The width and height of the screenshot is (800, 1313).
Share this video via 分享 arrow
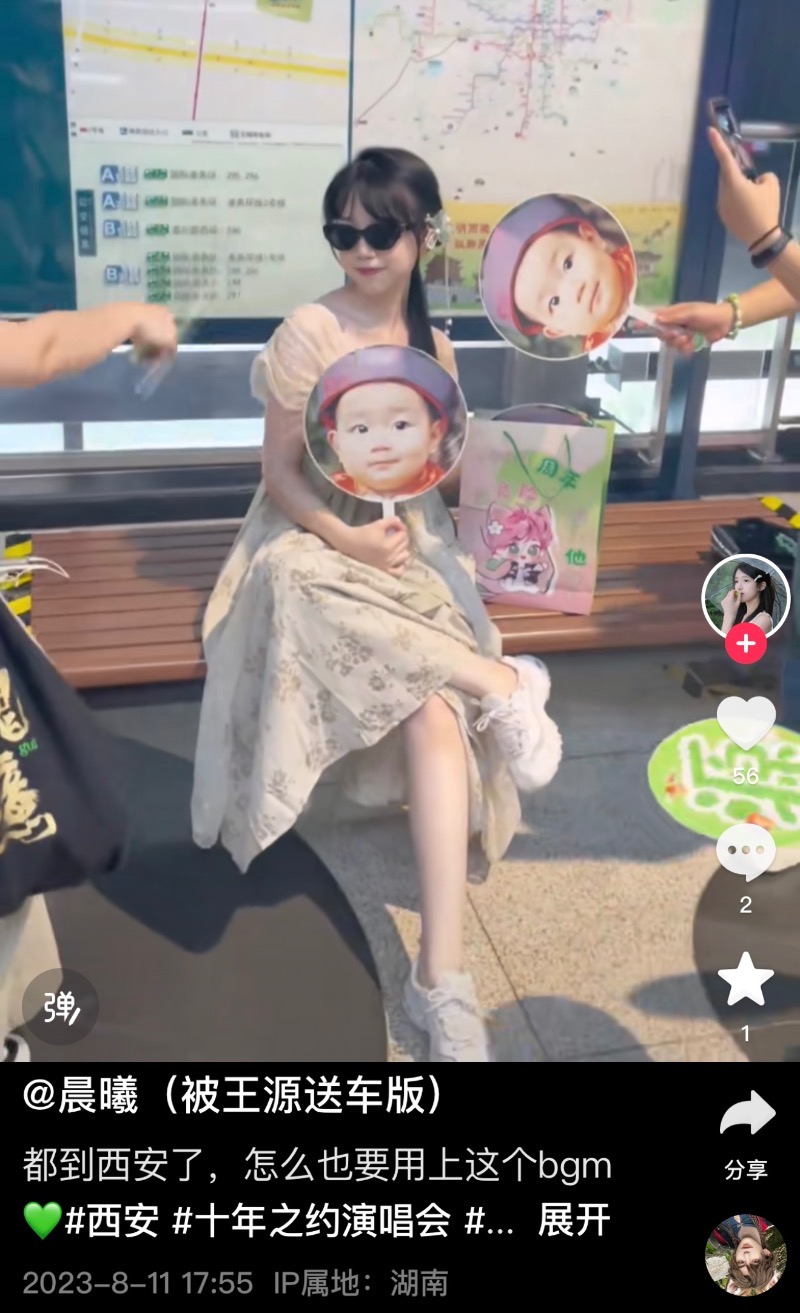pos(747,1117)
